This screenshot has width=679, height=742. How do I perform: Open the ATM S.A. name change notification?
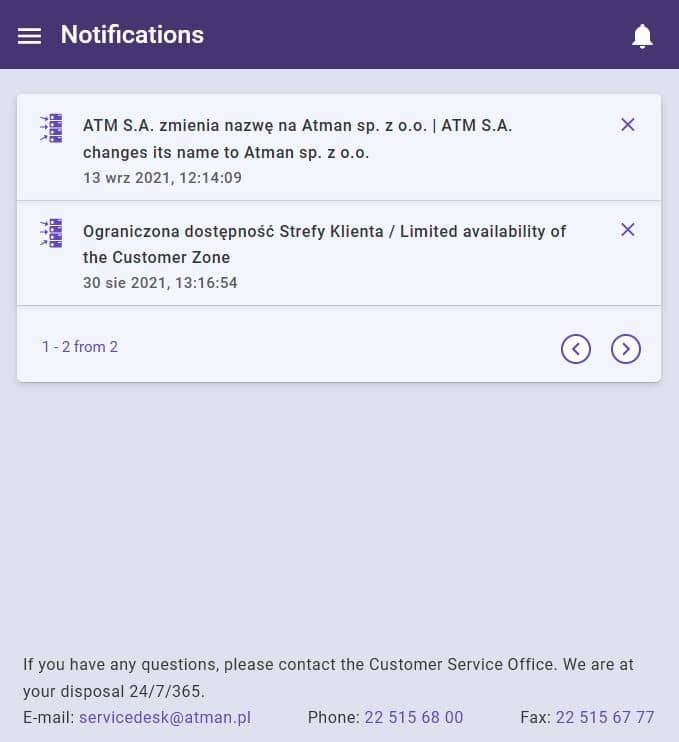[297, 139]
